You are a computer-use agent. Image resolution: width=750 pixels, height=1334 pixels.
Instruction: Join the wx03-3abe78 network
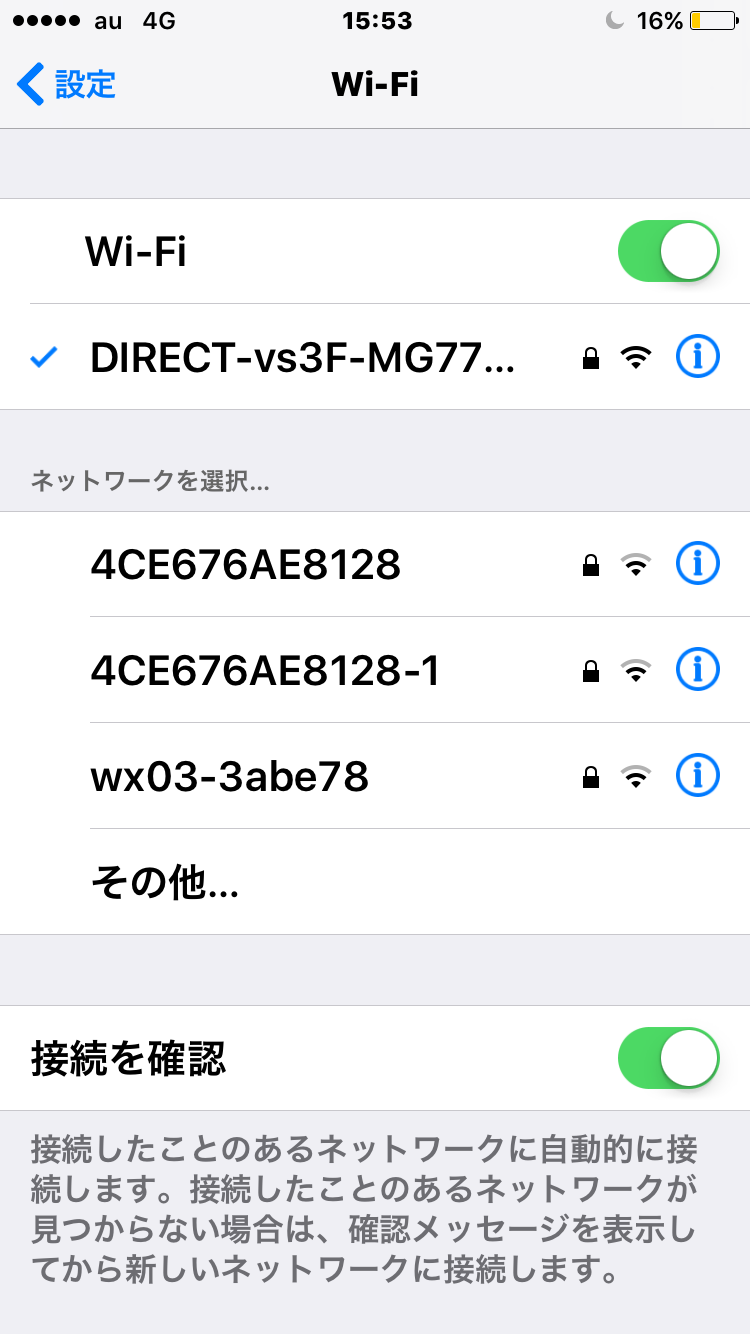[375, 776]
